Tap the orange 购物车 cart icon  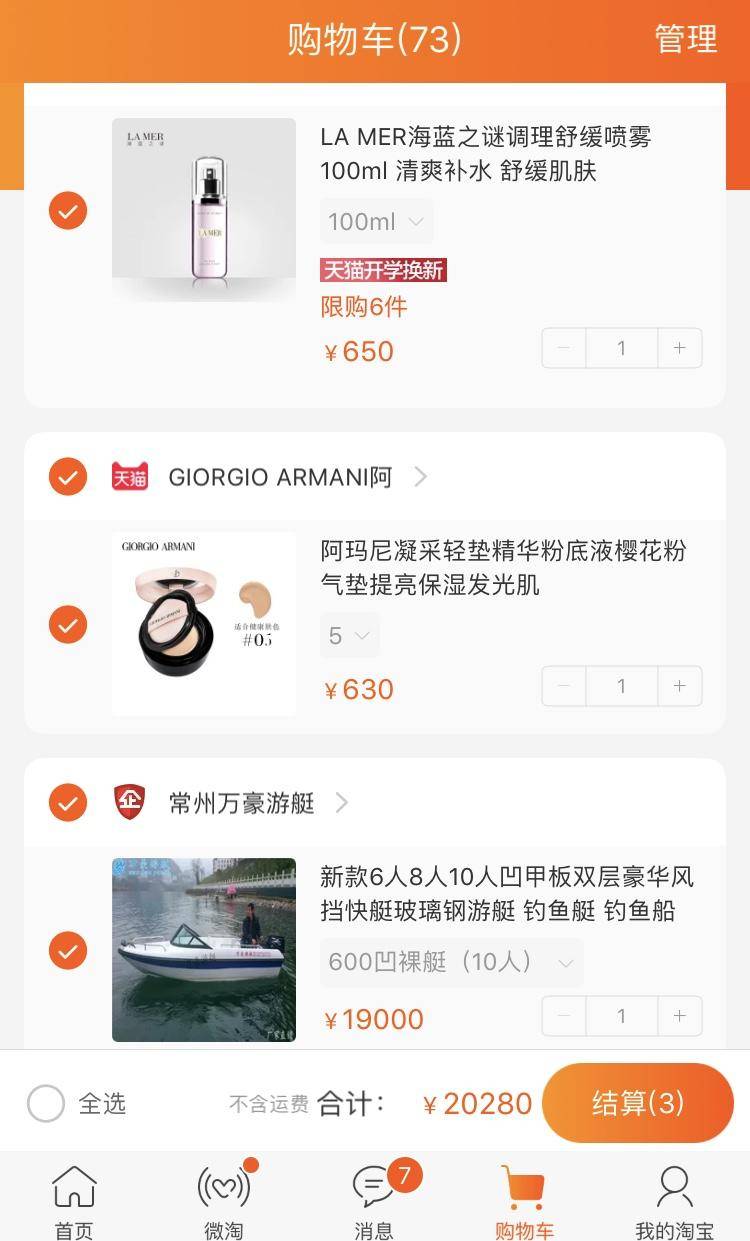pyautogui.click(x=524, y=1193)
